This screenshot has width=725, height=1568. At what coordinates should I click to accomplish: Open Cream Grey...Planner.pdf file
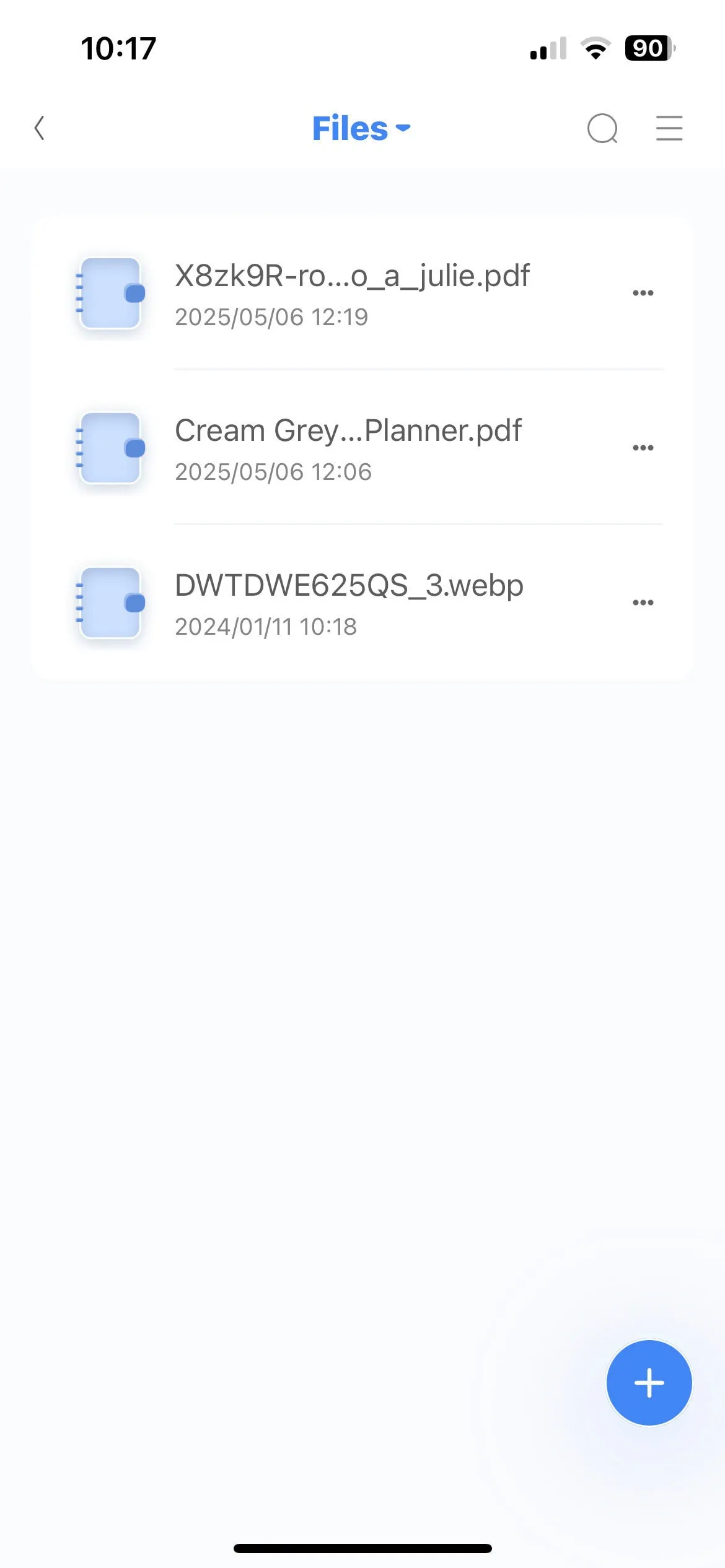(x=348, y=447)
